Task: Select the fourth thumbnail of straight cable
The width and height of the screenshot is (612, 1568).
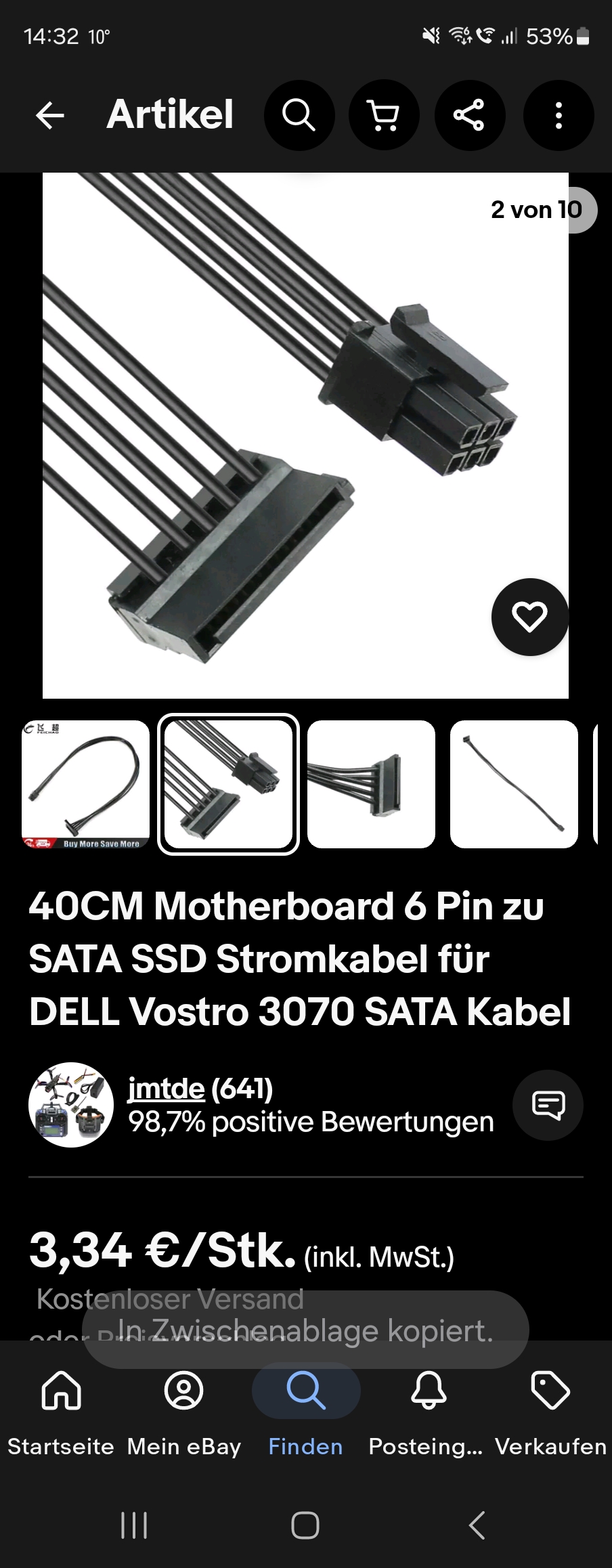Action: coord(514,784)
